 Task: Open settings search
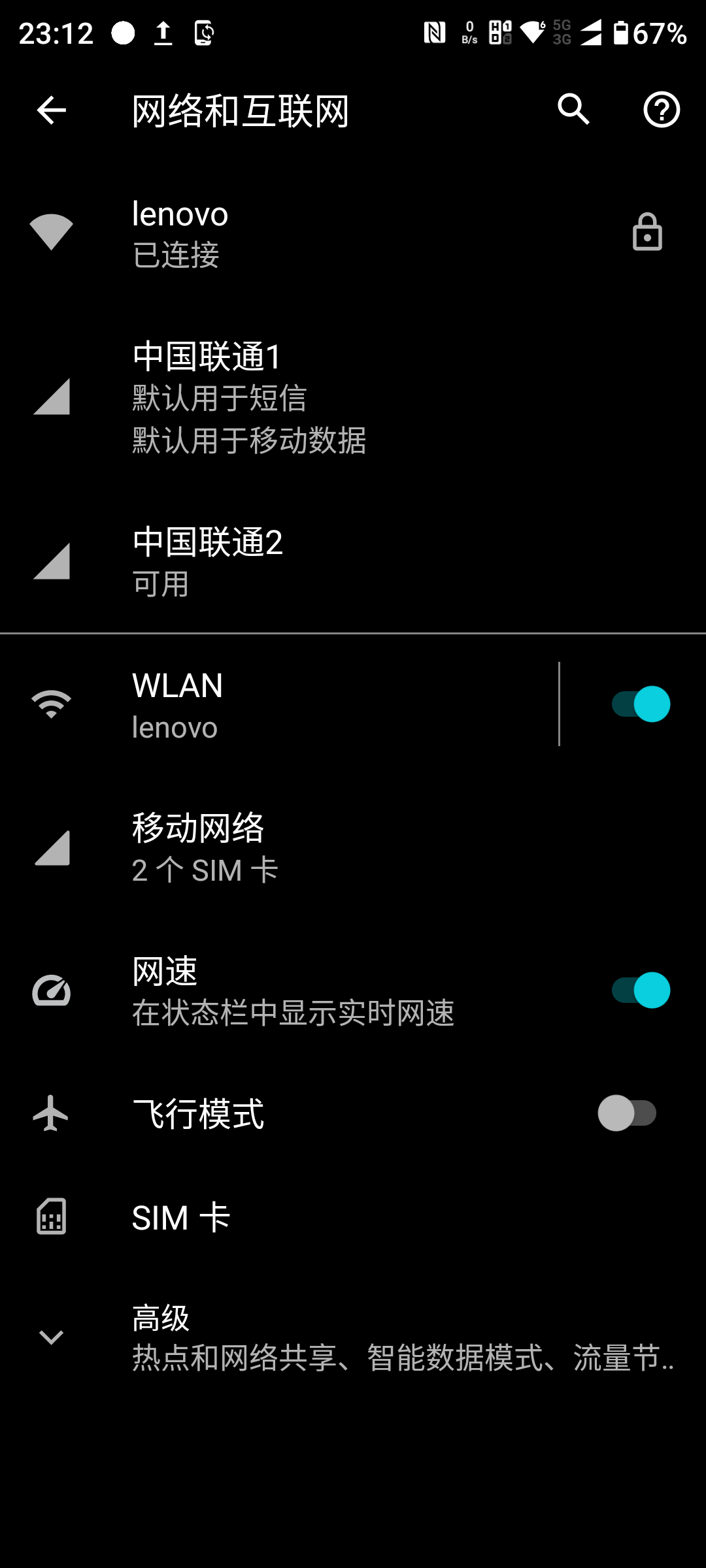(x=573, y=109)
